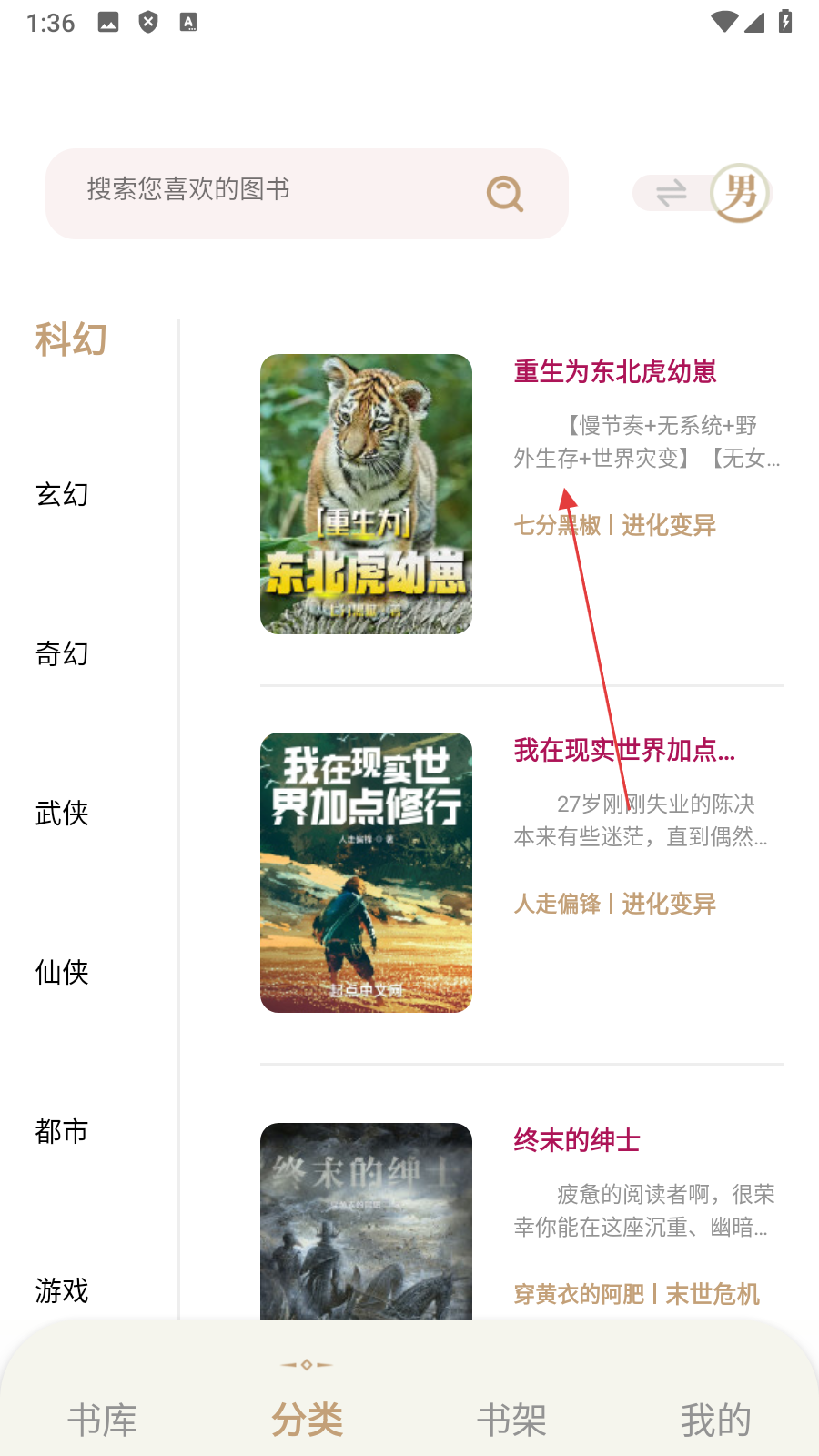Viewport: 819px width, 1456px height.
Task: Select the 奇幻 category
Action: 62,654
